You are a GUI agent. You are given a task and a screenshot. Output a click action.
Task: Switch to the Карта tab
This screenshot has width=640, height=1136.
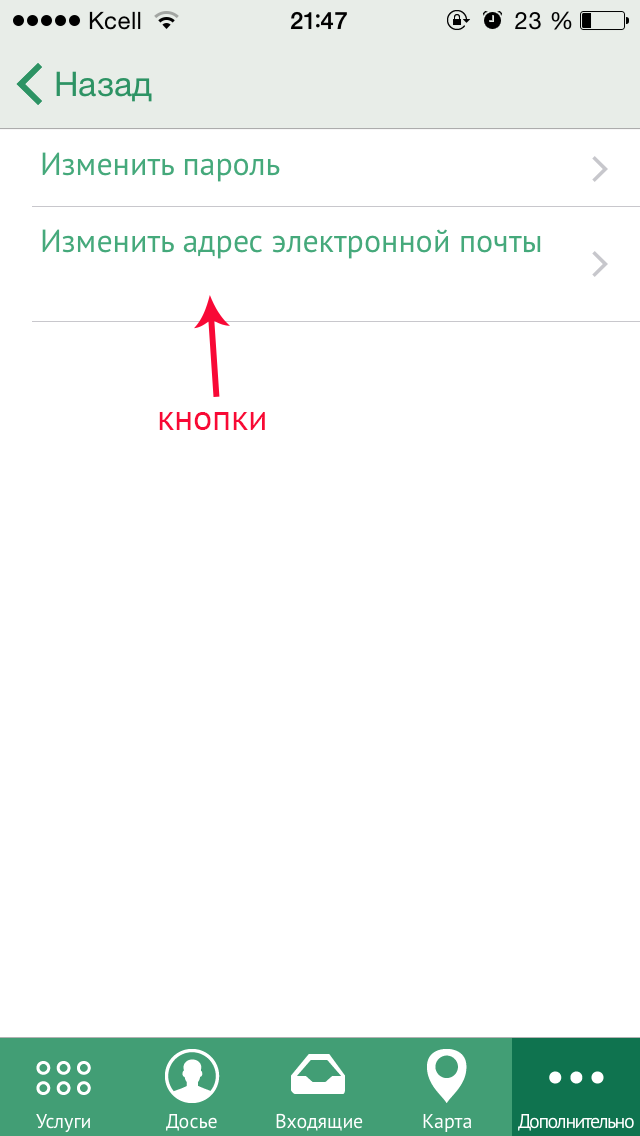447,1087
